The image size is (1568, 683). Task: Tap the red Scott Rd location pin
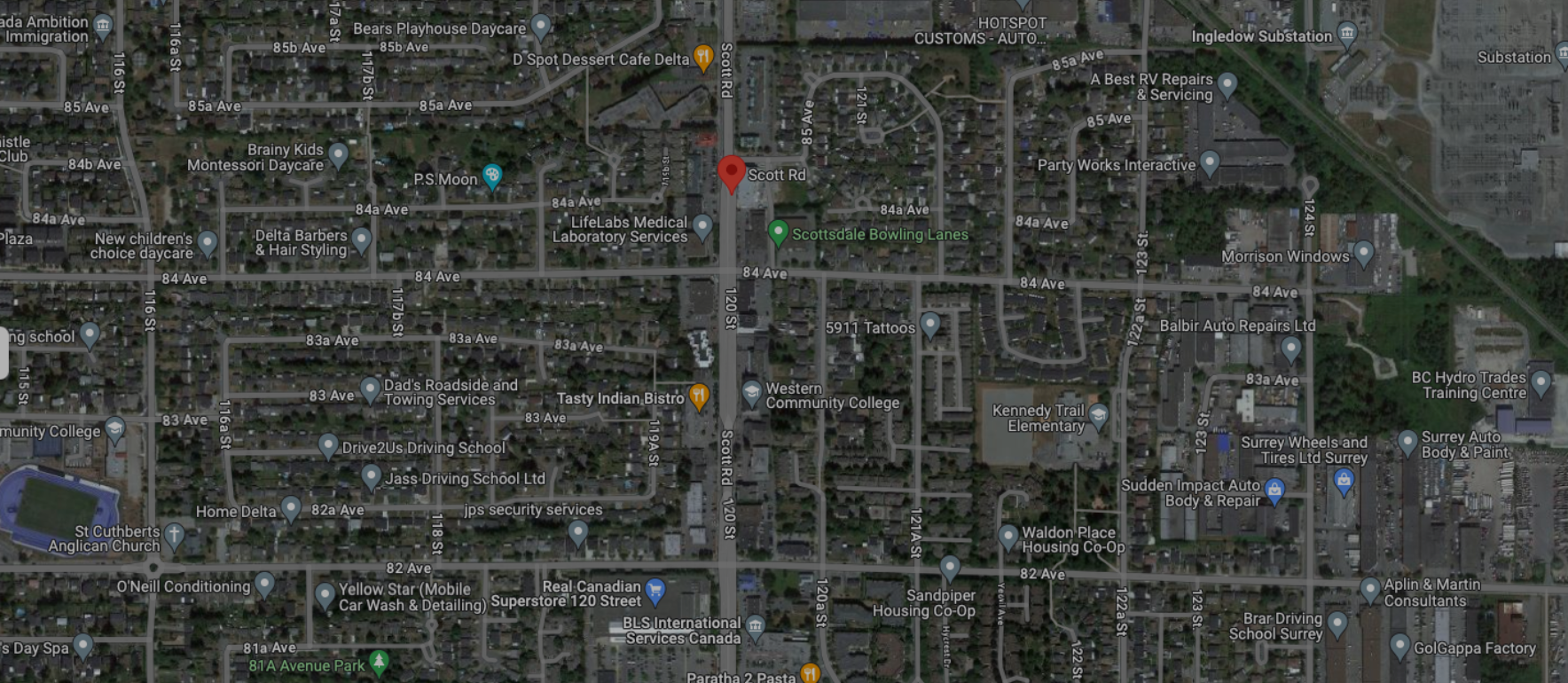(731, 172)
